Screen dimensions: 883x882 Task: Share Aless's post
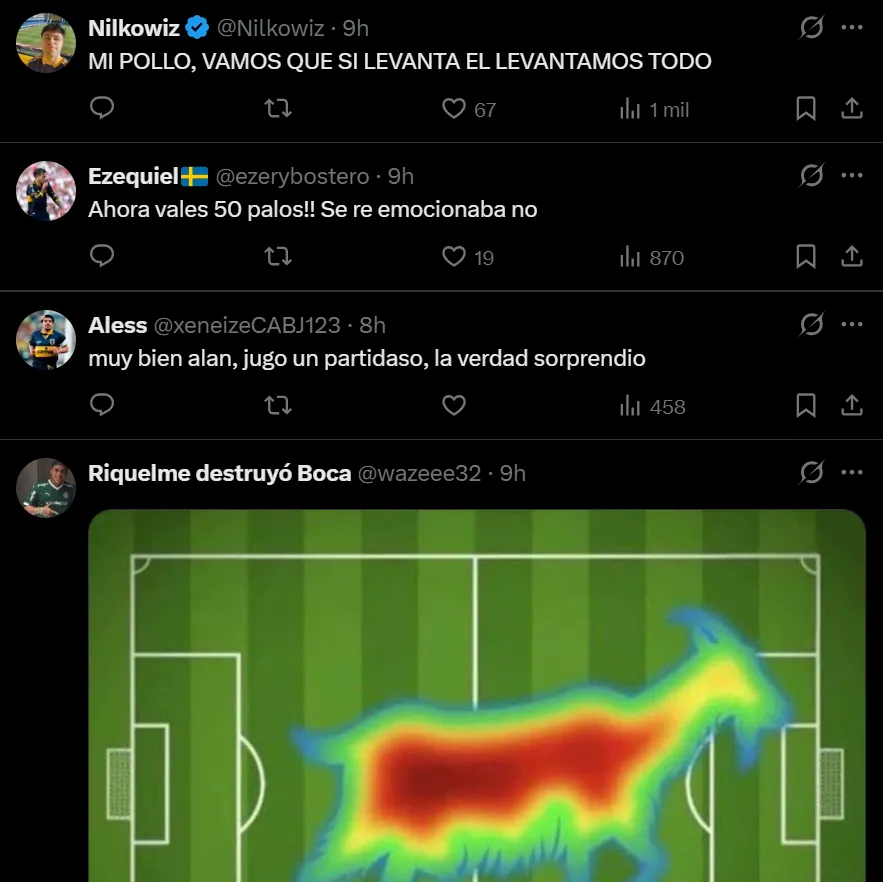[x=852, y=406]
